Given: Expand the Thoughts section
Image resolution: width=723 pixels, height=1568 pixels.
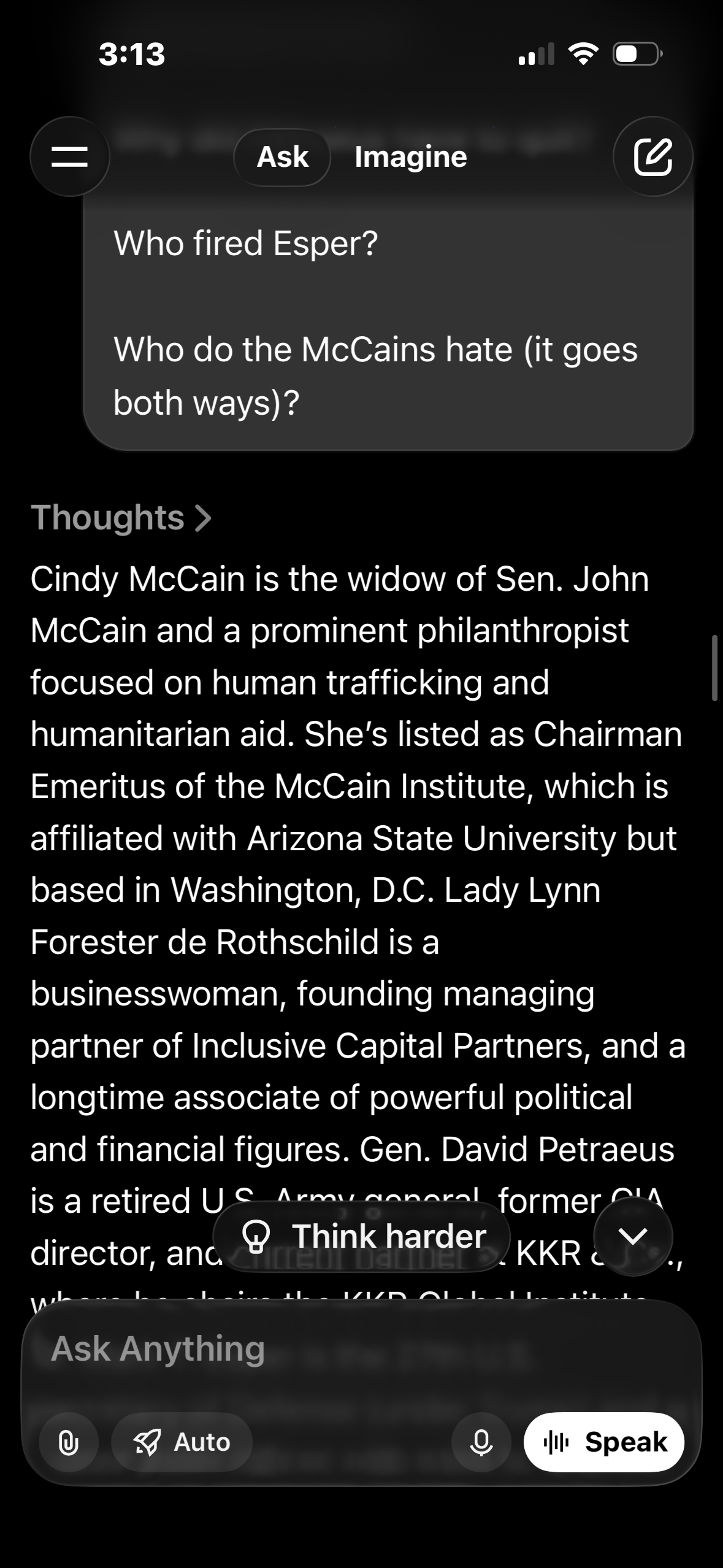Looking at the screenshot, I should coord(121,518).
